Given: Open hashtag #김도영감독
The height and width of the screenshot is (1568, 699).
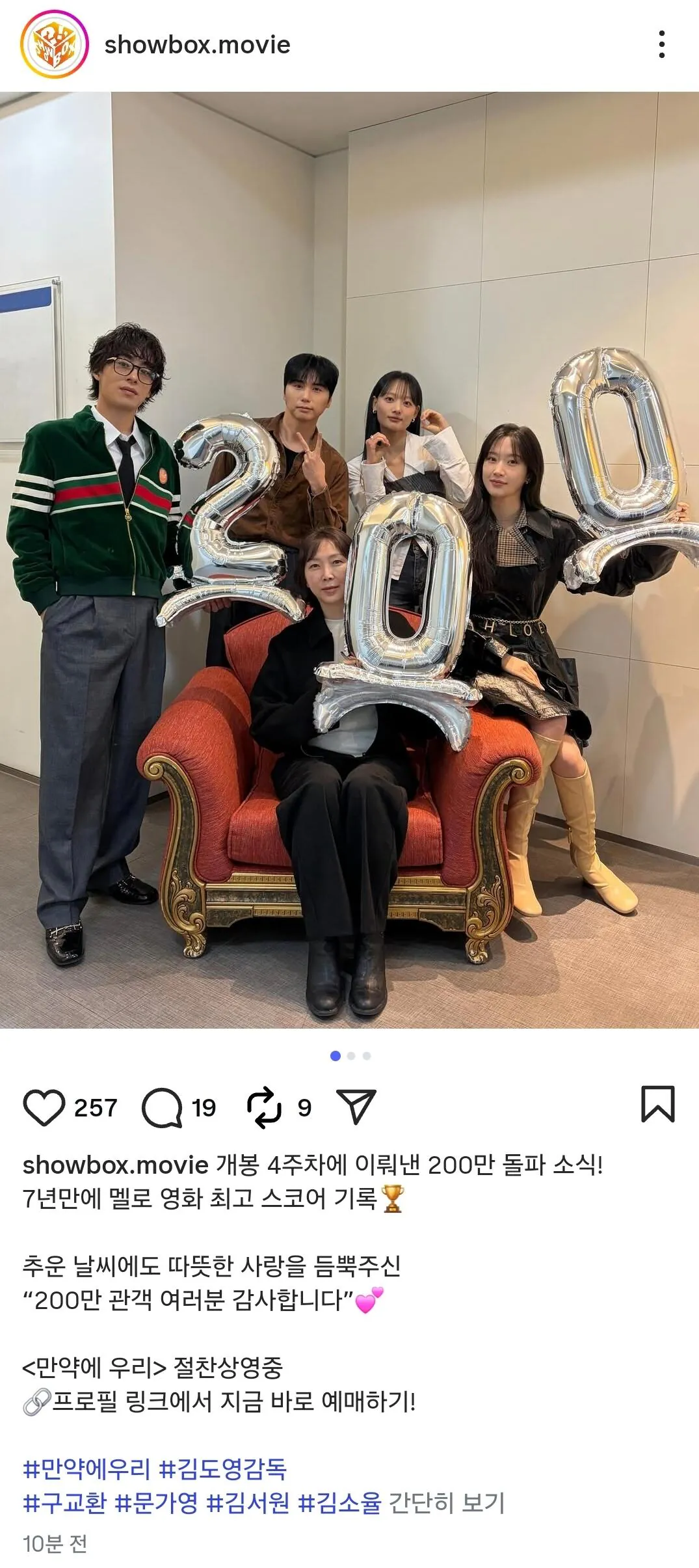Looking at the screenshot, I should tap(222, 1468).
